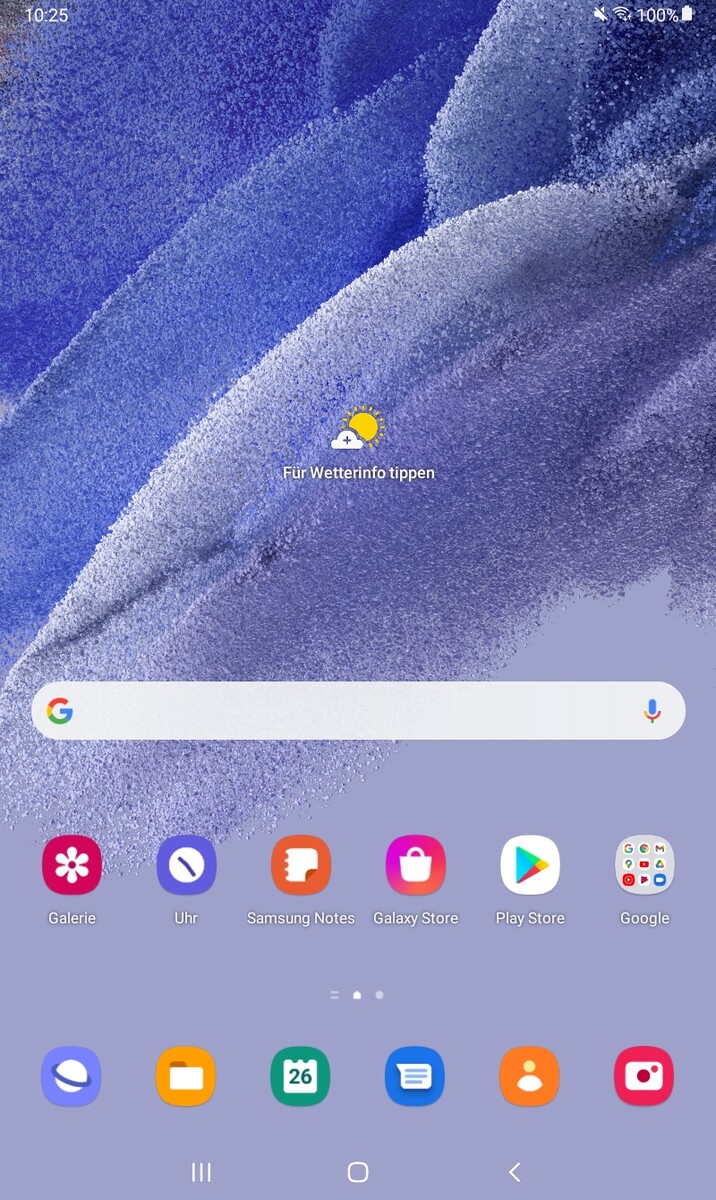The width and height of the screenshot is (716, 1200).
Task: Open the Google search bar
Action: click(340, 711)
